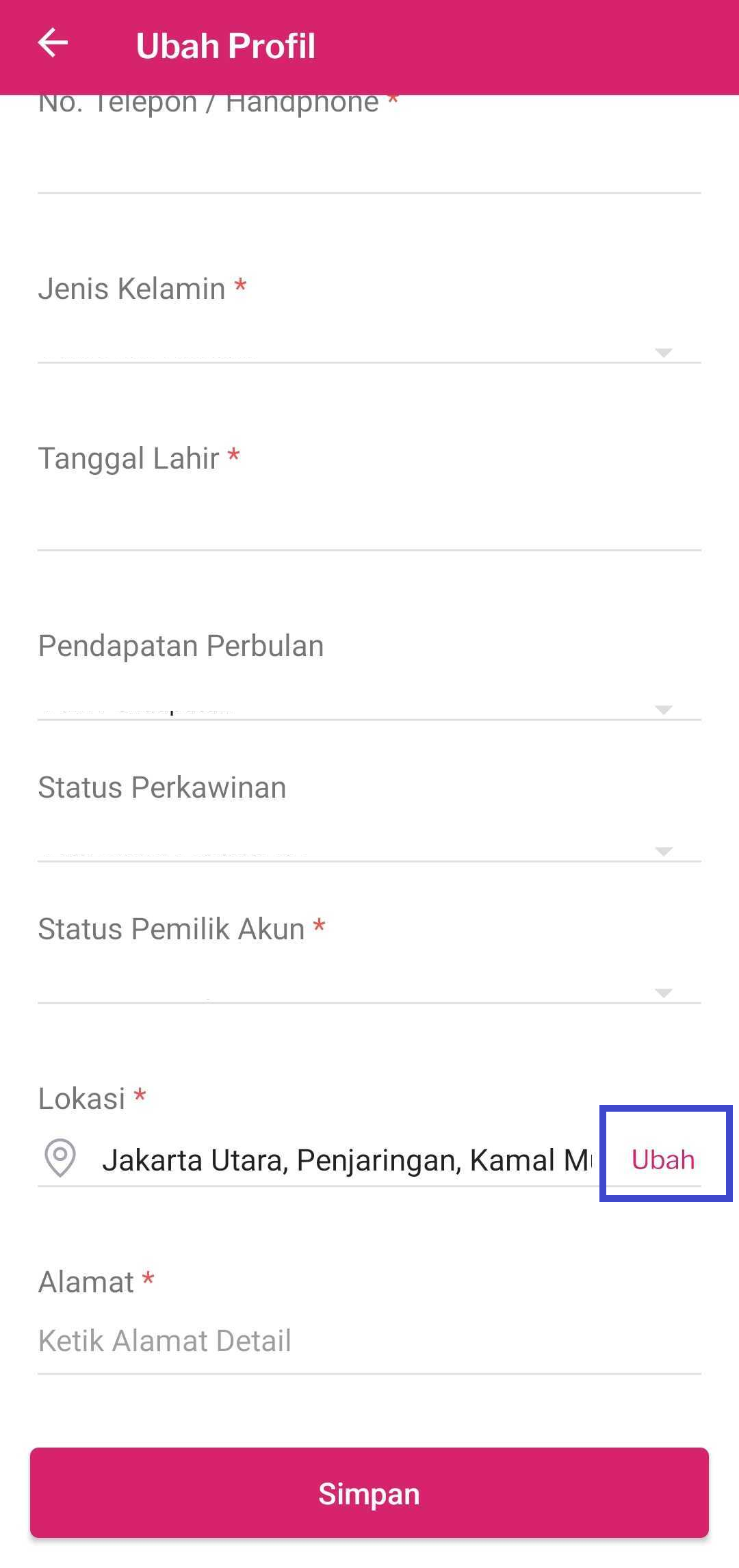Screen dimensions: 739x1568
Task: Focus the Ketik Alamat Detail field
Action: [x=369, y=1341]
